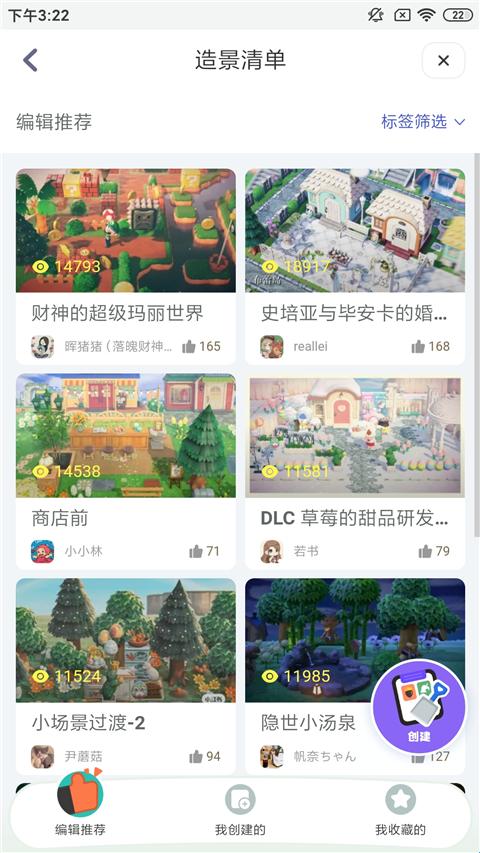Open the 商店前 scene card
The height and width of the screenshot is (853, 480).
126,471
